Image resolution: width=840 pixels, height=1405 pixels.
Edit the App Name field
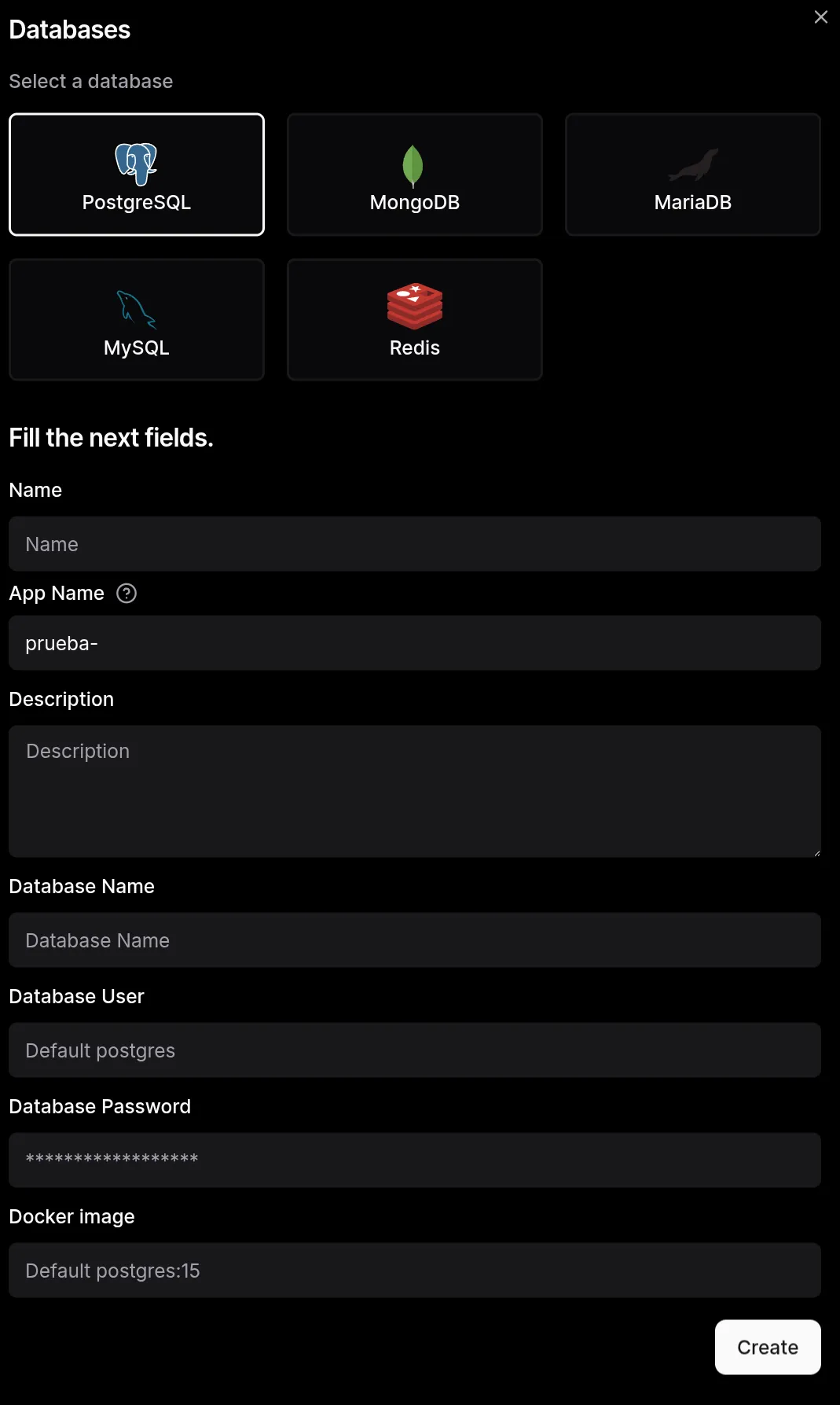(x=415, y=643)
